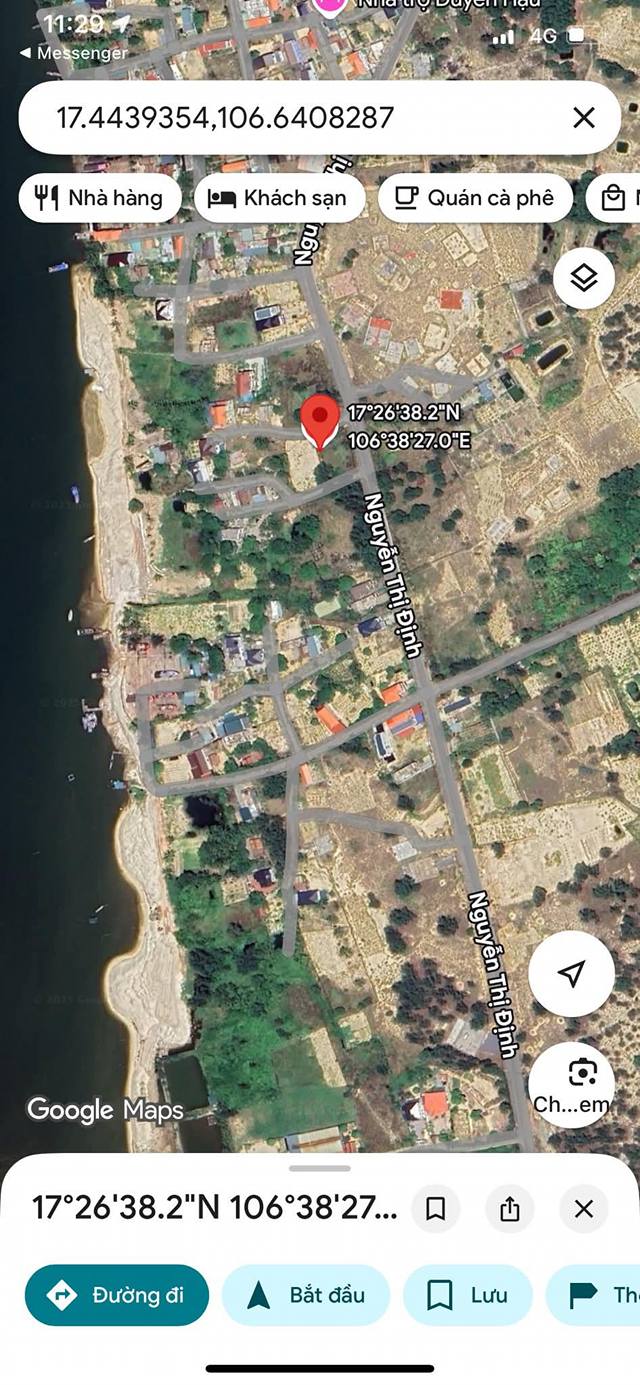Start navigation with Bắt đầu
This screenshot has width=640, height=1385.
pyautogui.click(x=306, y=1295)
